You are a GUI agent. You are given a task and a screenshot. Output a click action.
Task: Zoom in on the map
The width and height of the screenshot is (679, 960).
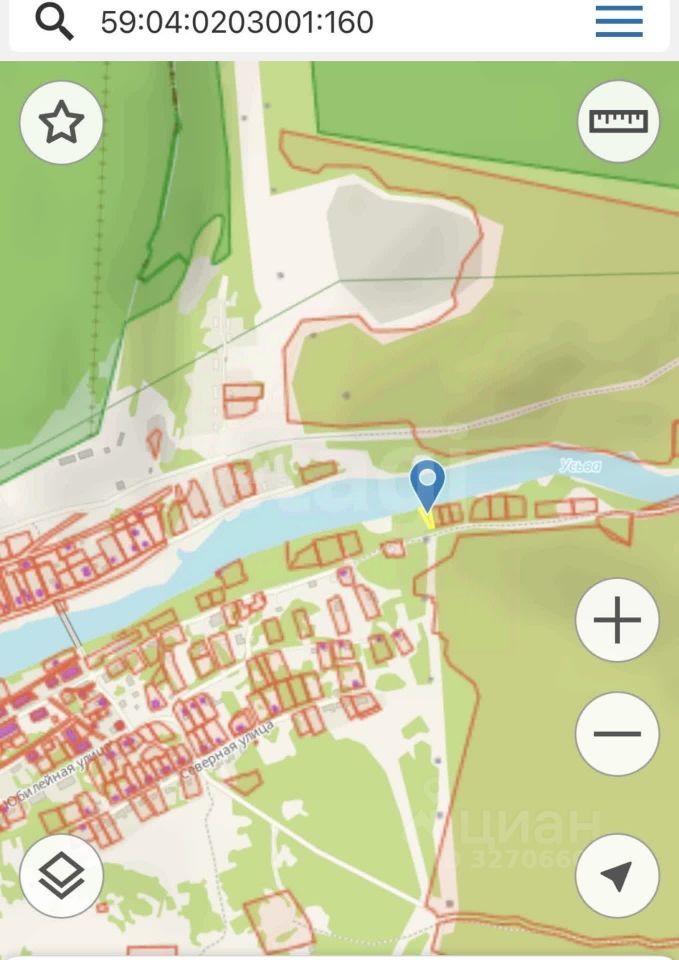(x=617, y=621)
